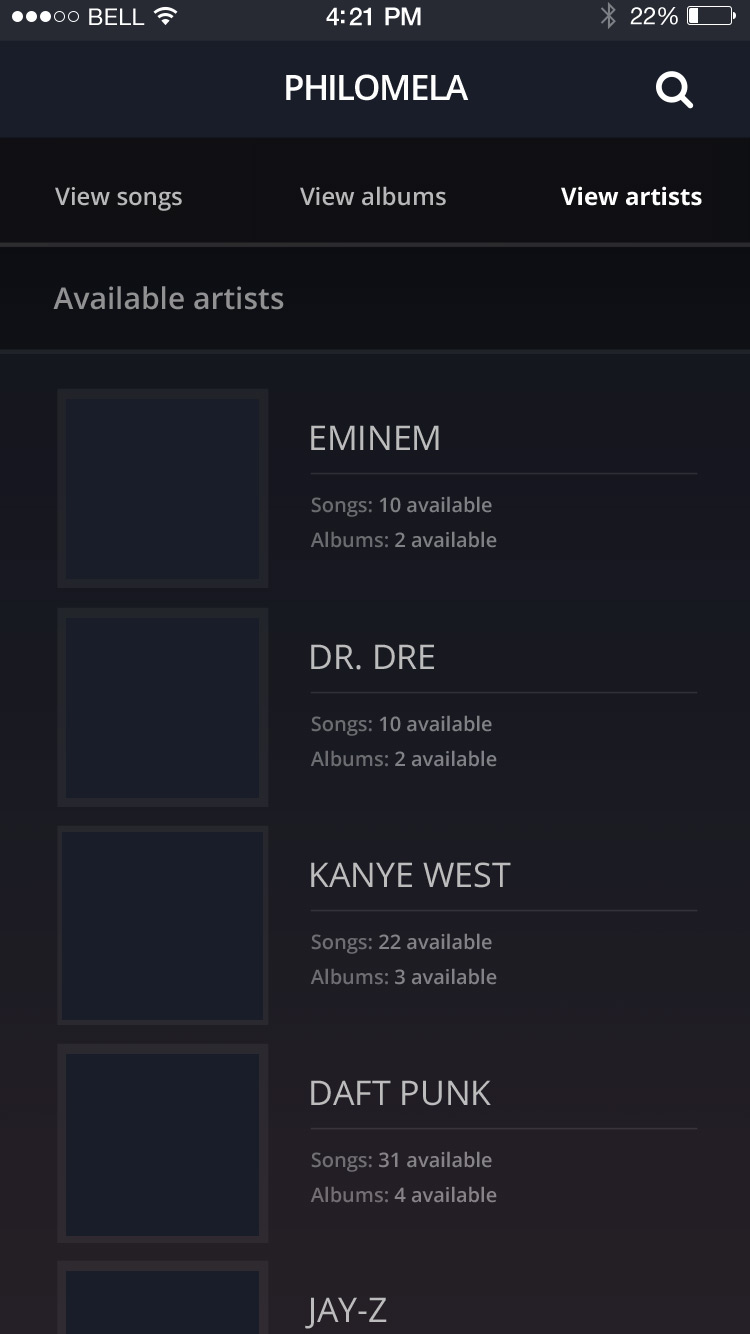750x1334 pixels.
Task: Open the search icon
Action: pos(674,90)
